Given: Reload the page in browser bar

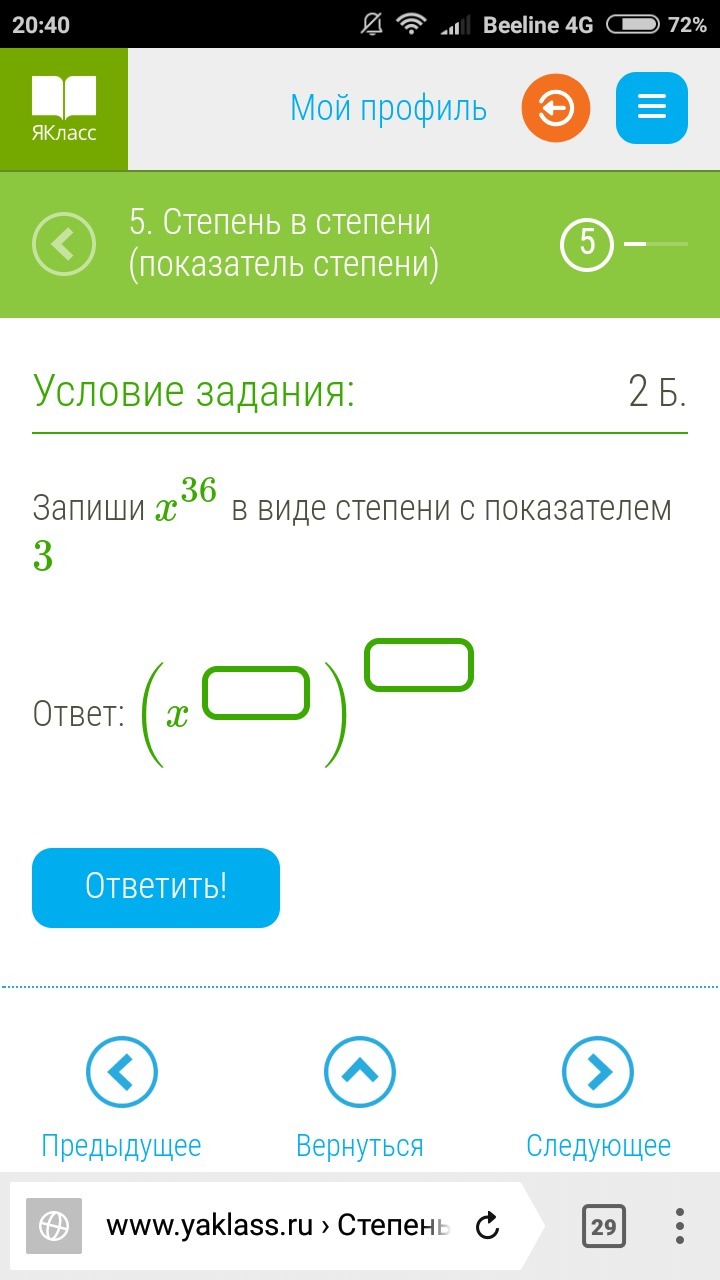Looking at the screenshot, I should [x=487, y=1225].
